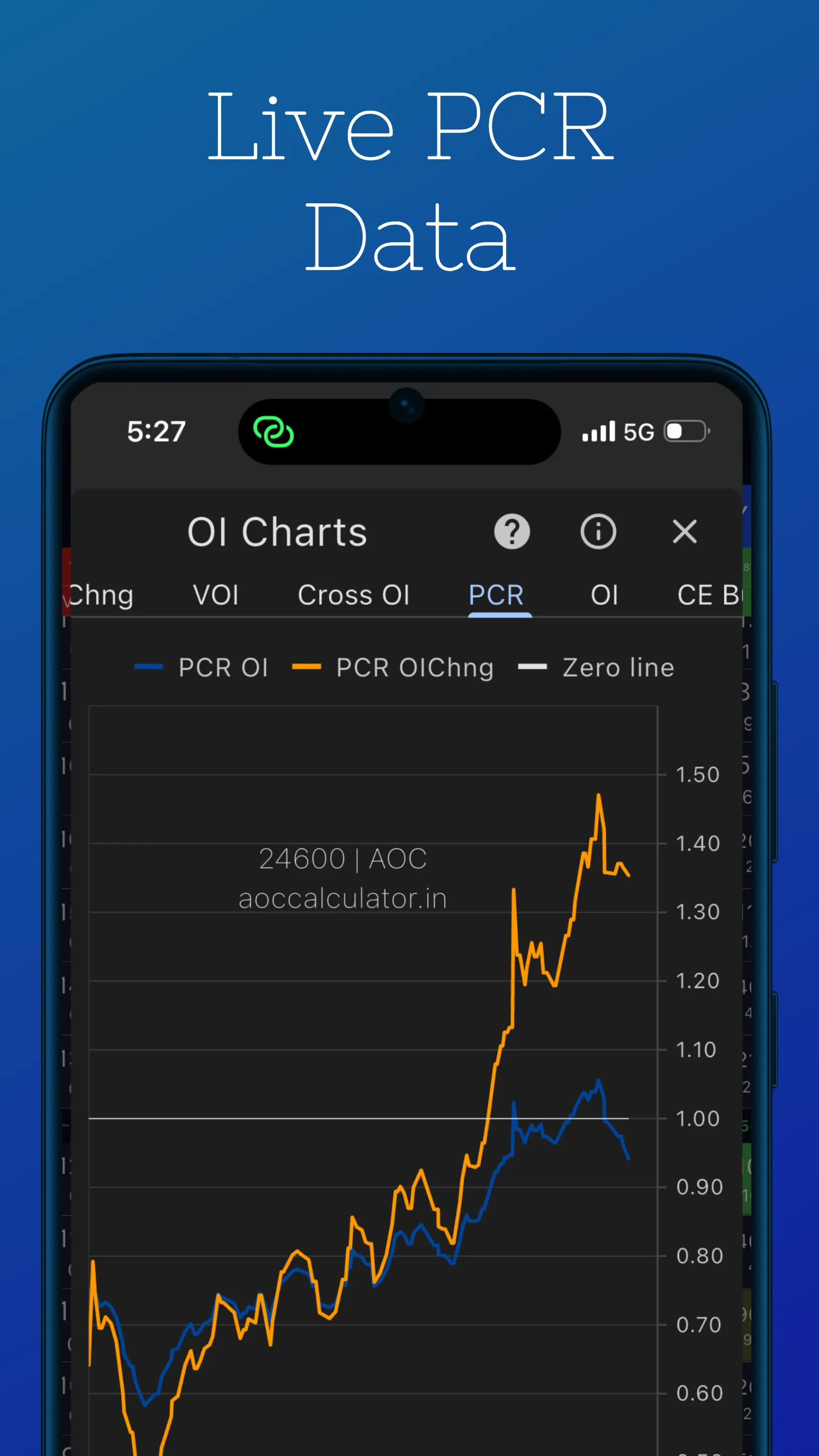
Task: Open the Cross OI tab
Action: [354, 595]
